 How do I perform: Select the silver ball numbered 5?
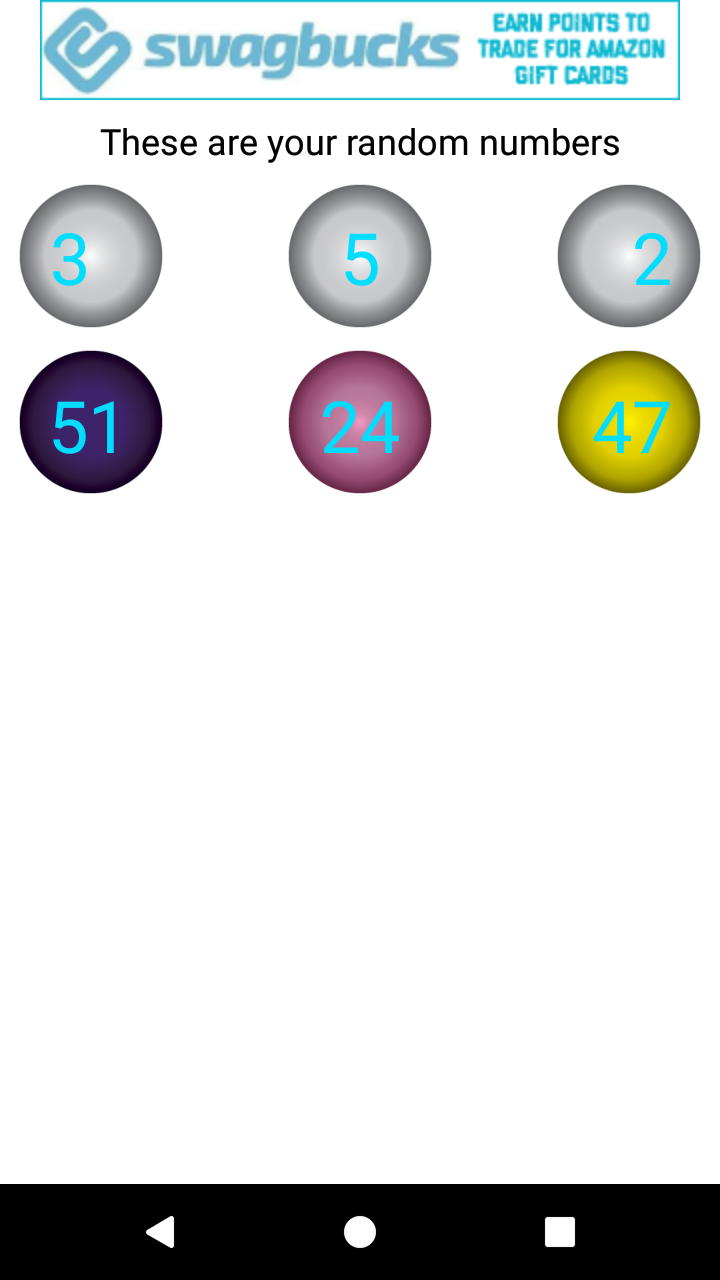pos(359,255)
